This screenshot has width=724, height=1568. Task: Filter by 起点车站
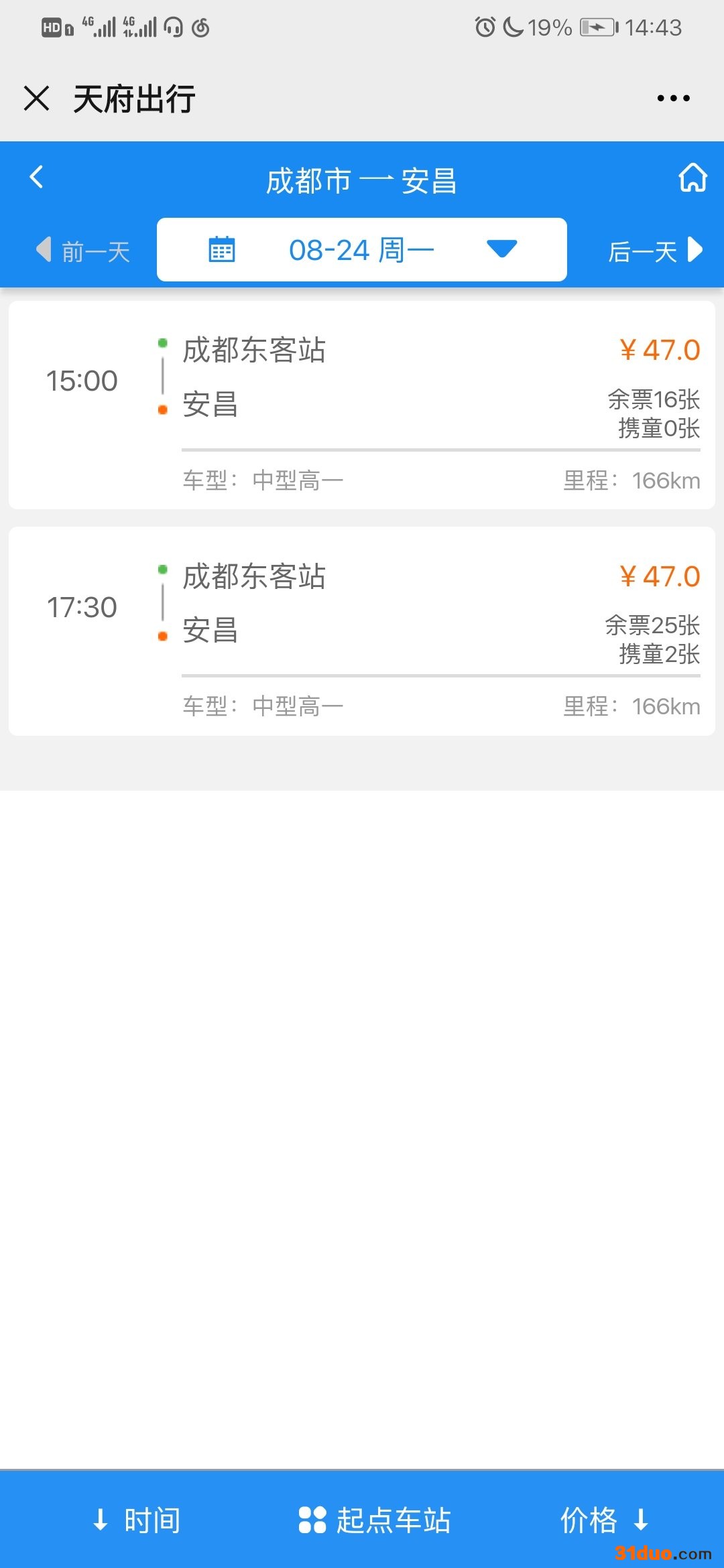[375, 1520]
